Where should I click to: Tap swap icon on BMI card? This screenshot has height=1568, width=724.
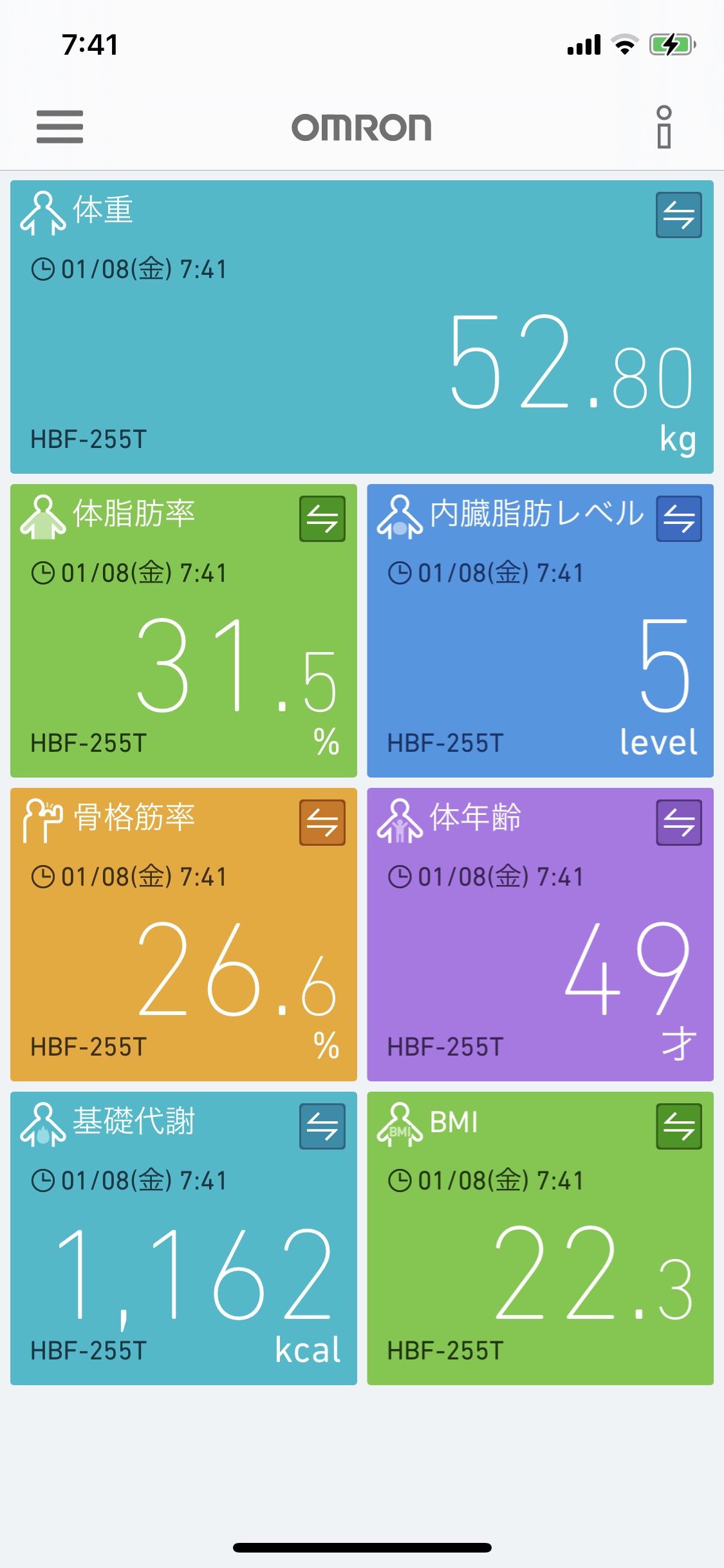click(679, 1126)
